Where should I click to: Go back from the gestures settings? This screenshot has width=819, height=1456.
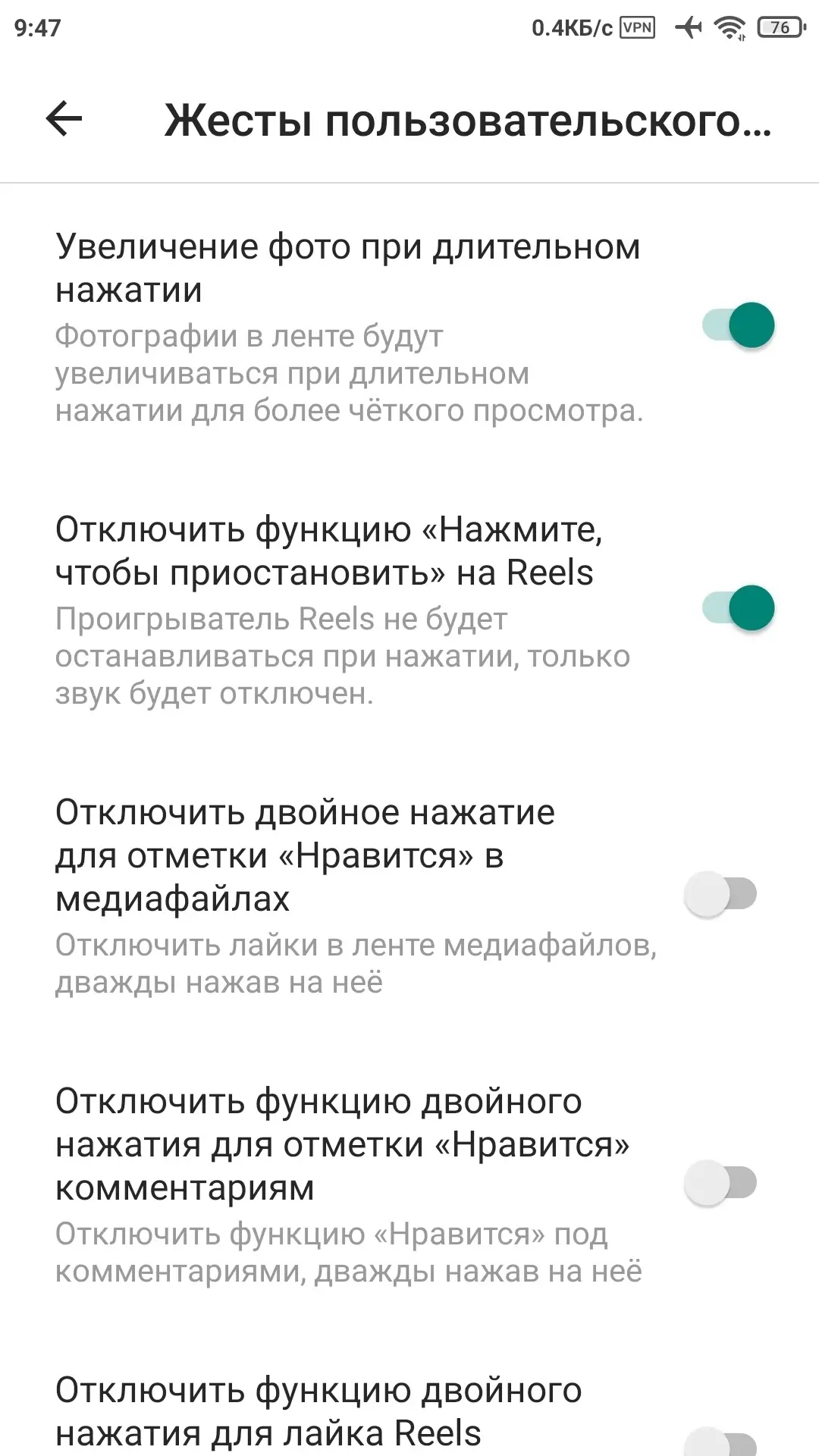click(x=64, y=119)
